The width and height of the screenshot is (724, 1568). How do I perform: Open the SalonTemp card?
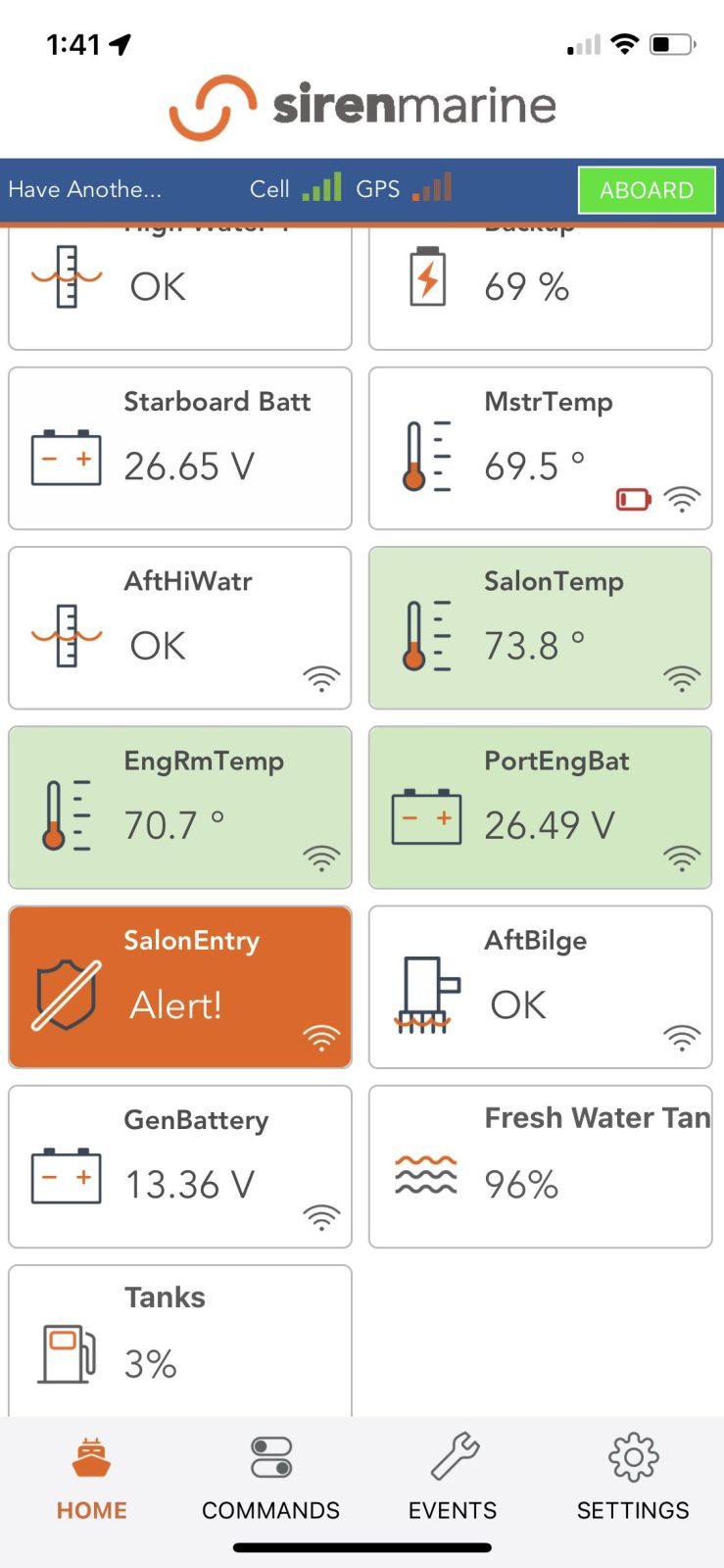[540, 628]
